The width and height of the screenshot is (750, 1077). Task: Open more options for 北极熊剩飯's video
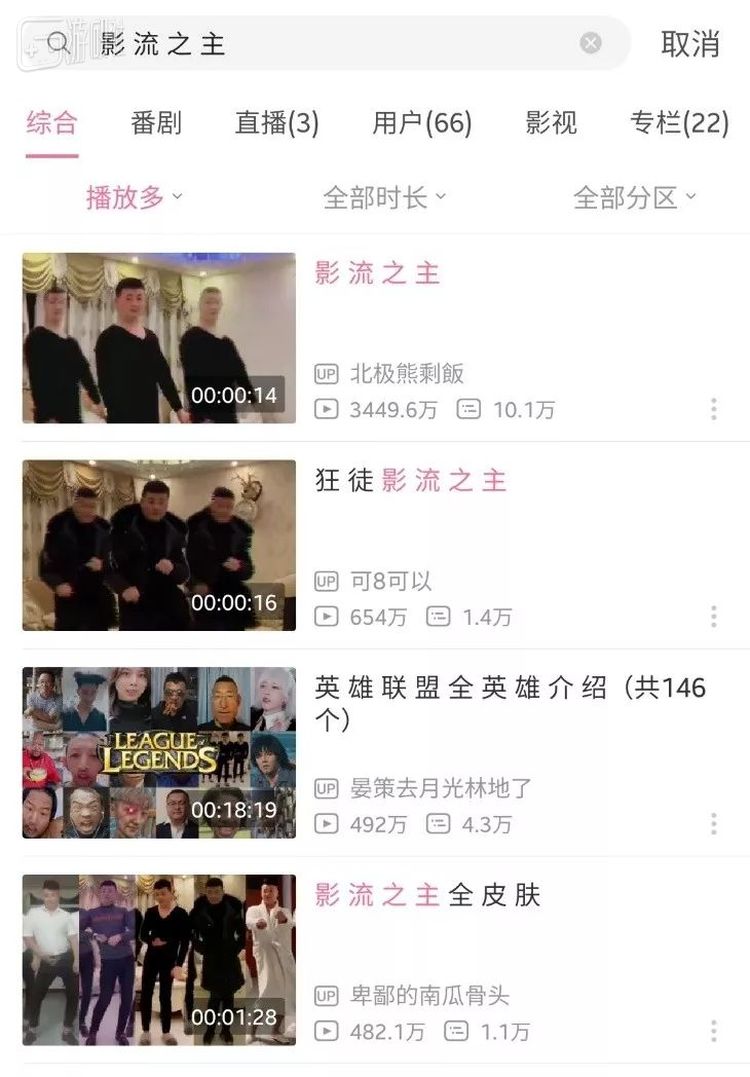pyautogui.click(x=713, y=408)
